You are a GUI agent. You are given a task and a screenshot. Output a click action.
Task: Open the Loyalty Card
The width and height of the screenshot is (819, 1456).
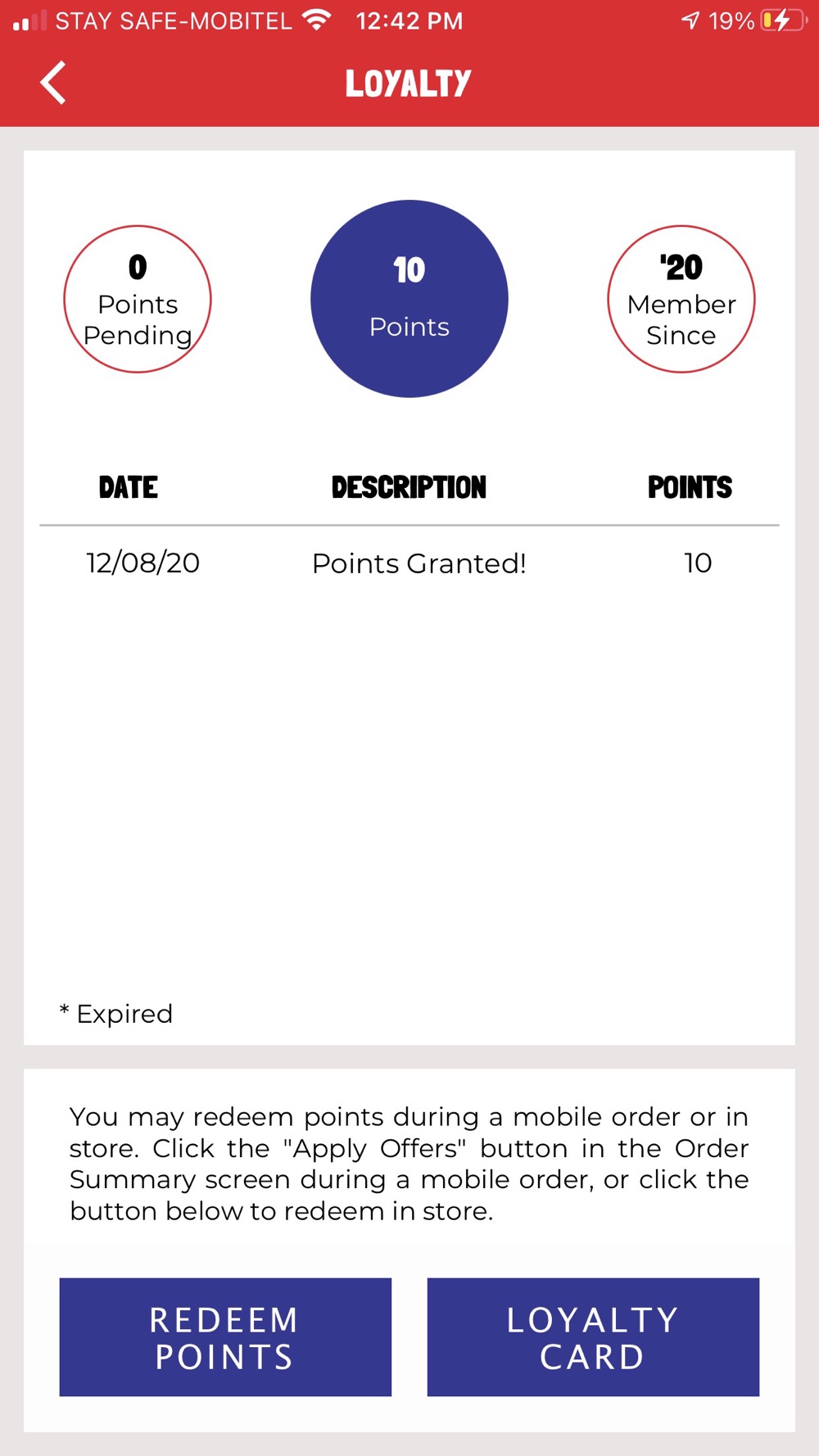point(593,1336)
